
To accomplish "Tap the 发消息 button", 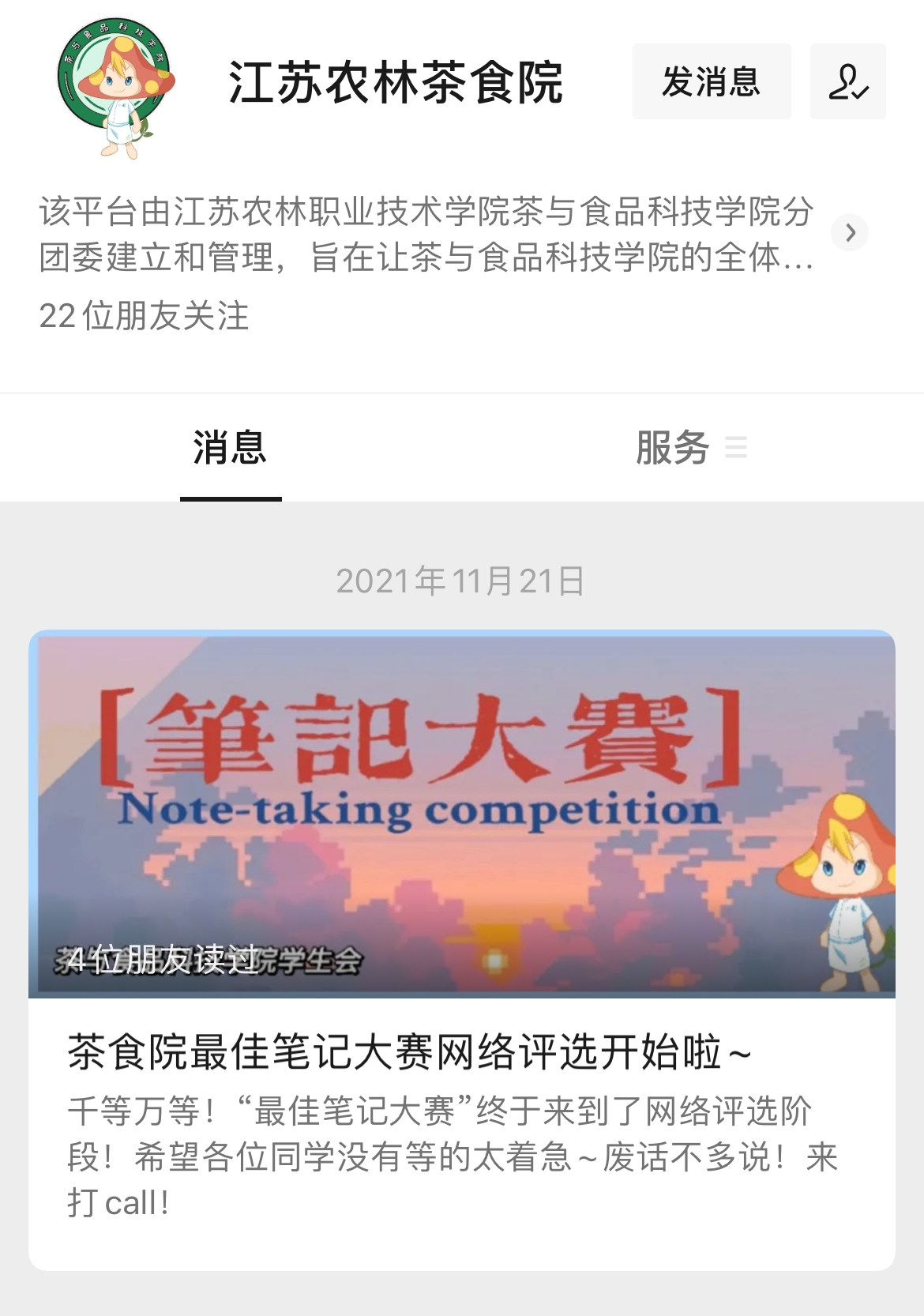I will click(x=711, y=81).
